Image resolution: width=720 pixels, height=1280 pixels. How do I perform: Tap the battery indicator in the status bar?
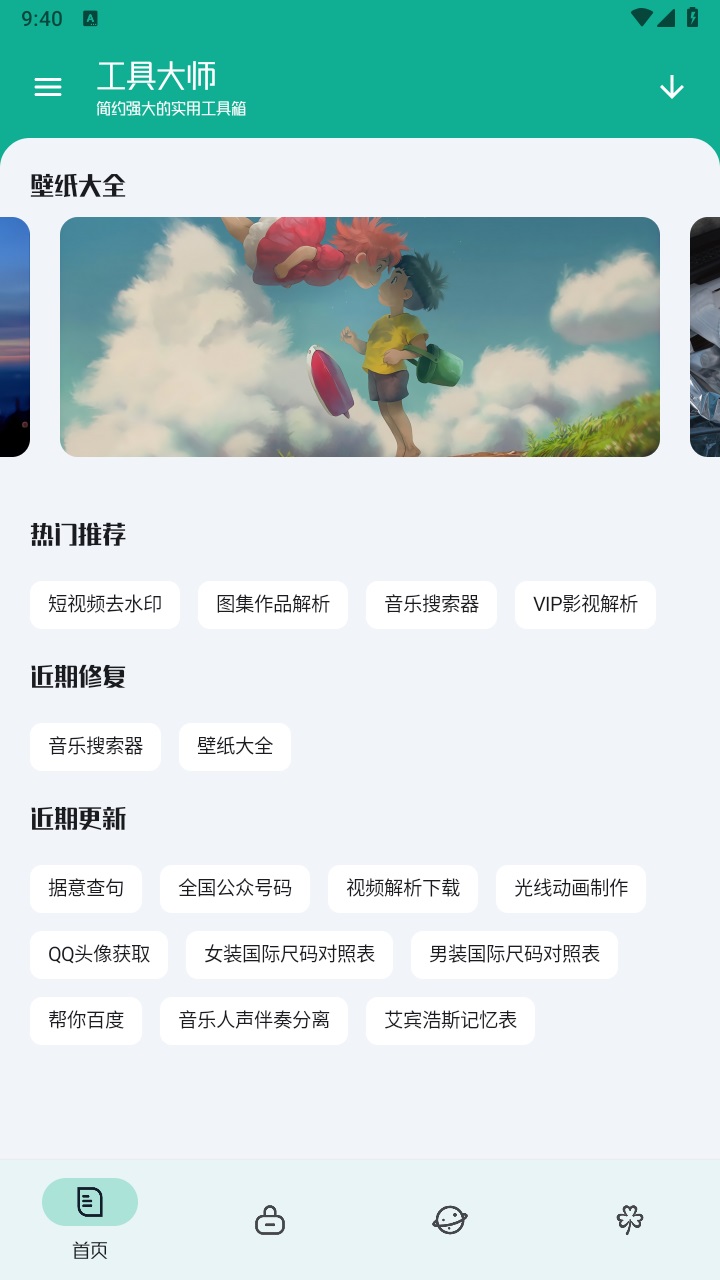click(x=695, y=17)
